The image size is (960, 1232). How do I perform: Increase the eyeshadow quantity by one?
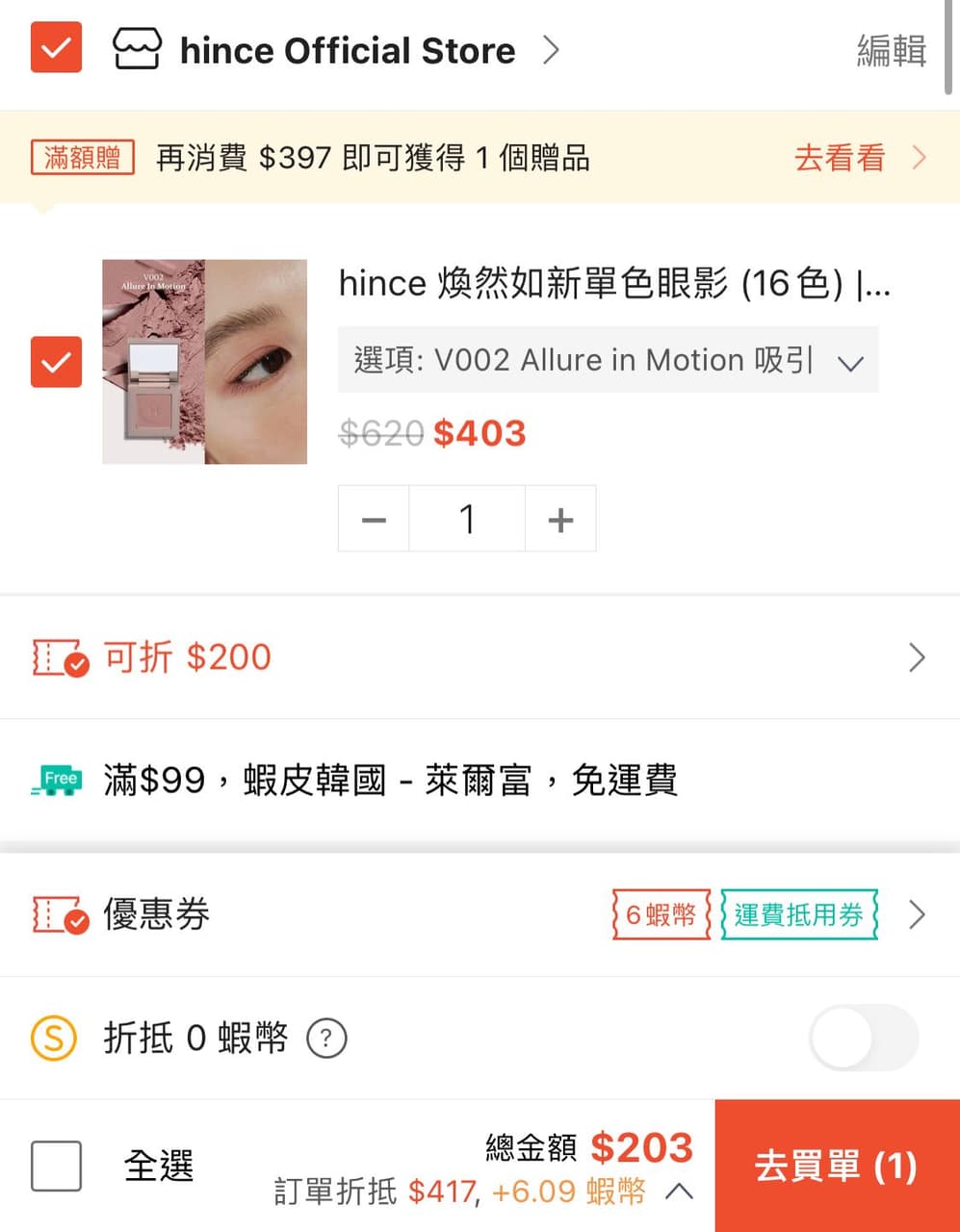pyautogui.click(x=560, y=520)
